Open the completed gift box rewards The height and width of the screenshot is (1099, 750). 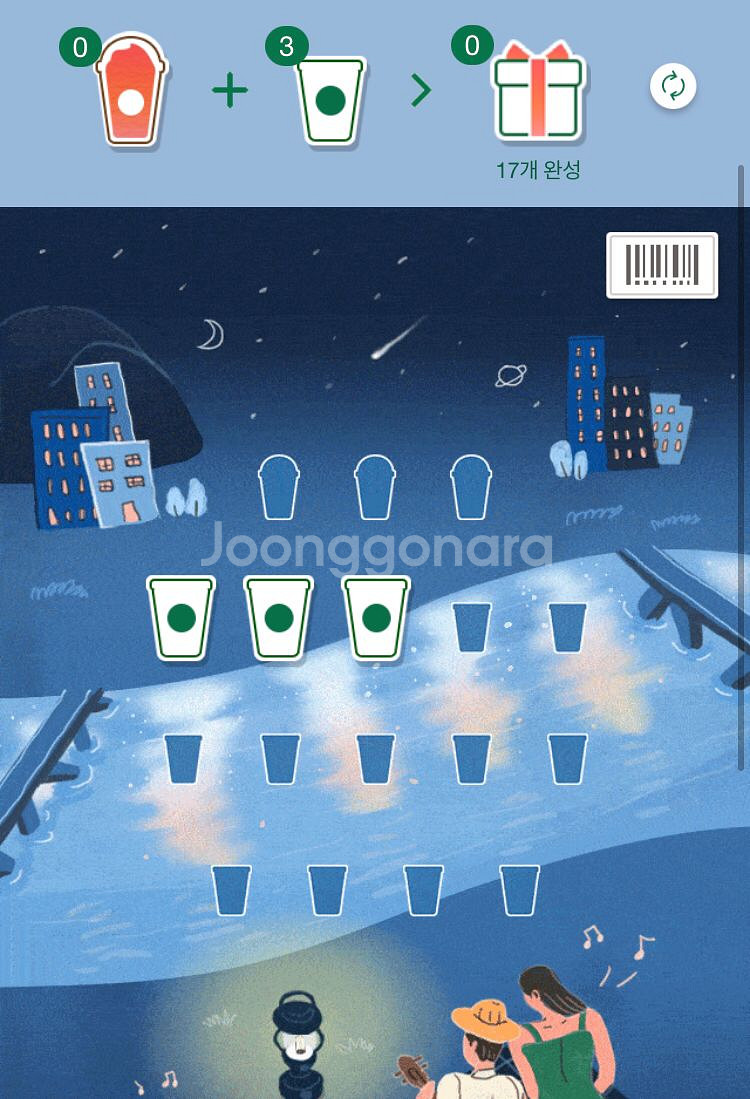(538, 92)
